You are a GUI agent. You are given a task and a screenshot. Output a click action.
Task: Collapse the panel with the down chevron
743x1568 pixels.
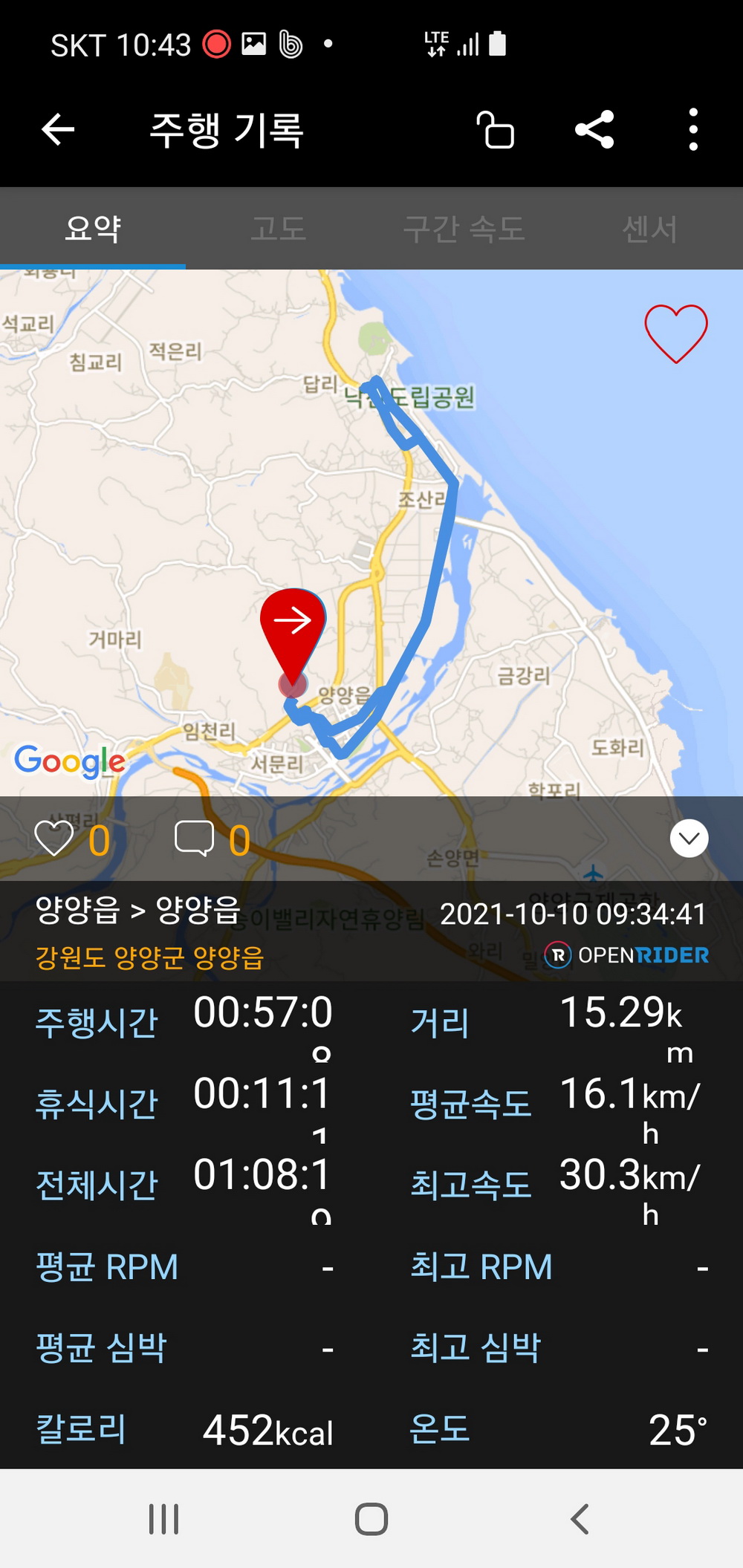click(689, 839)
